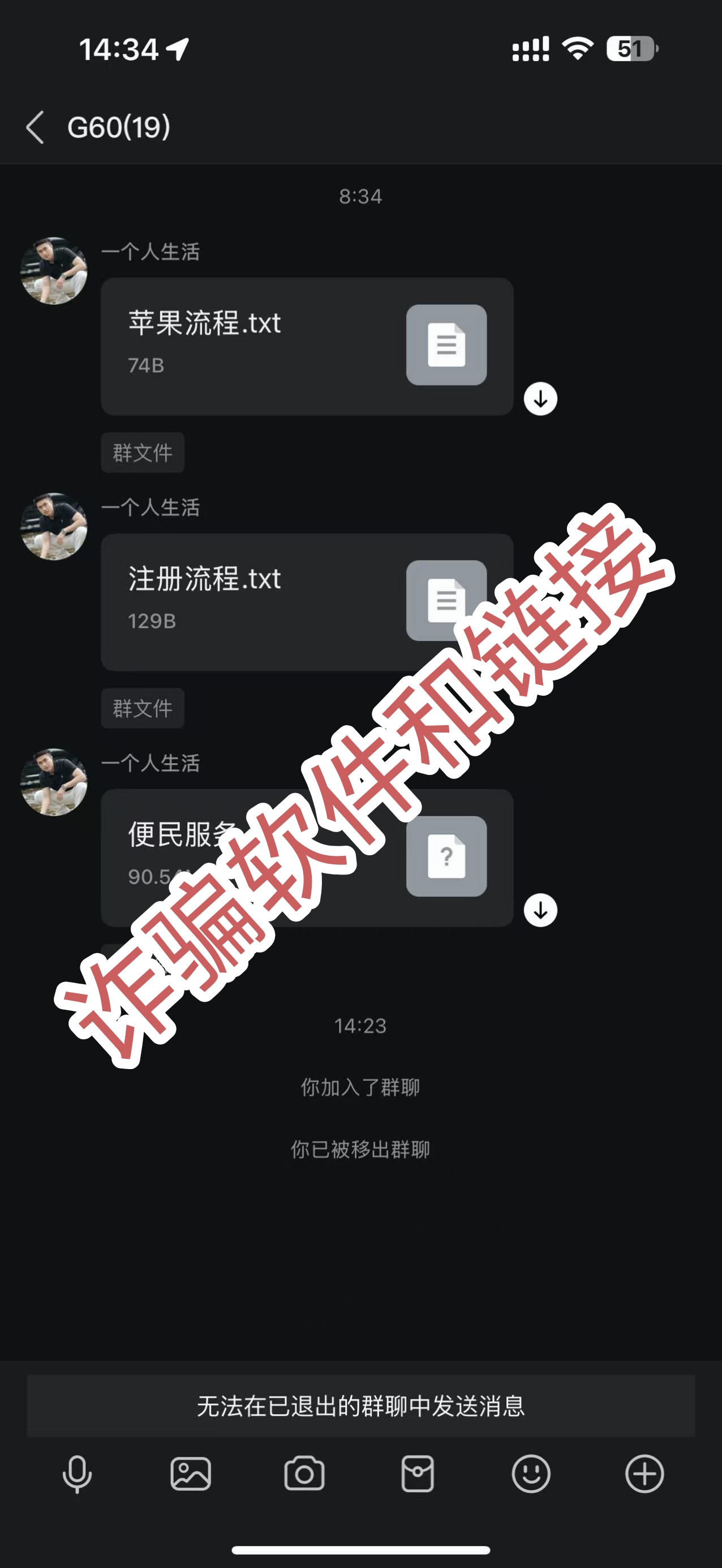Screen dimensions: 722x1568
Task: Open the red packet icon
Action: coord(418,1474)
